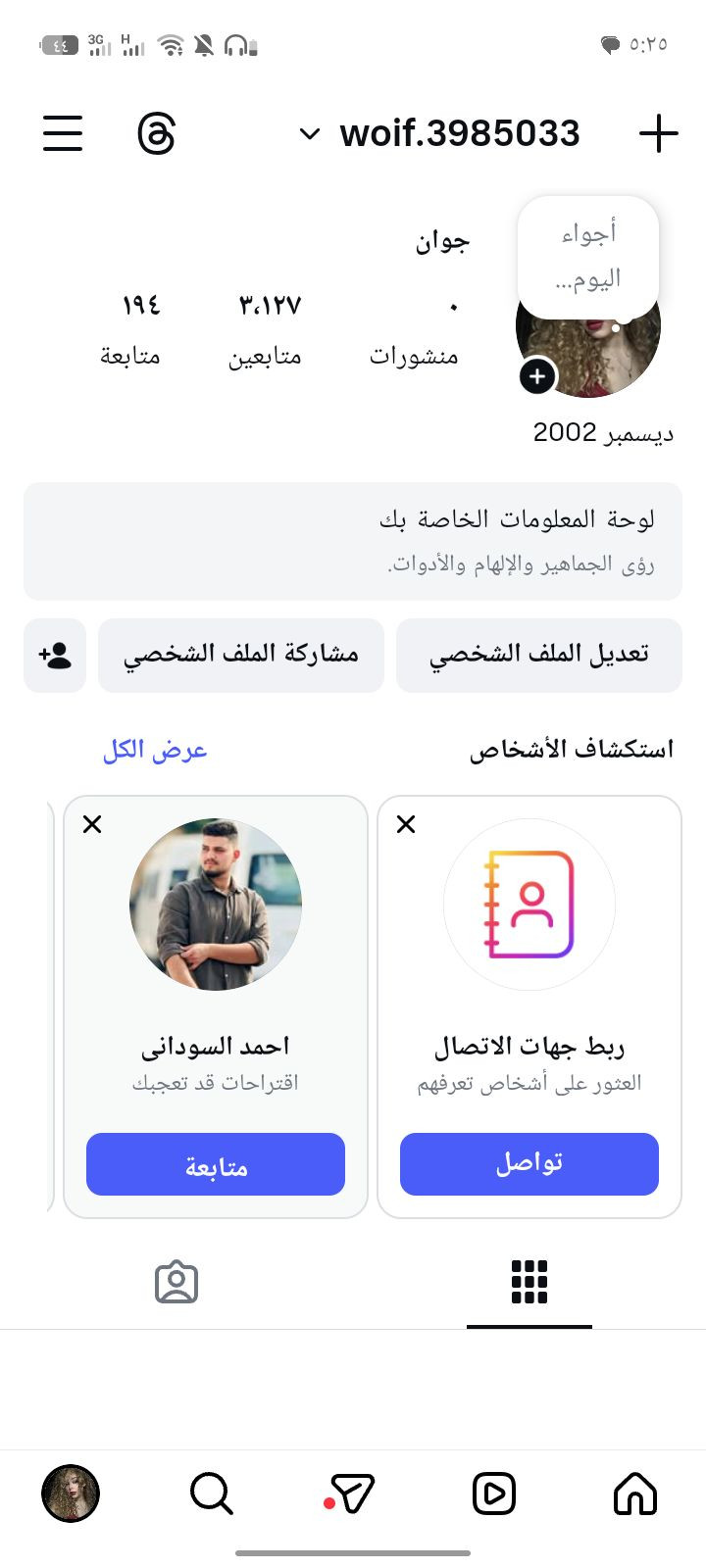Image resolution: width=706 pixels, height=1568 pixels.
Task: Dismiss the احمد السودانى suggestion
Action: point(92,824)
